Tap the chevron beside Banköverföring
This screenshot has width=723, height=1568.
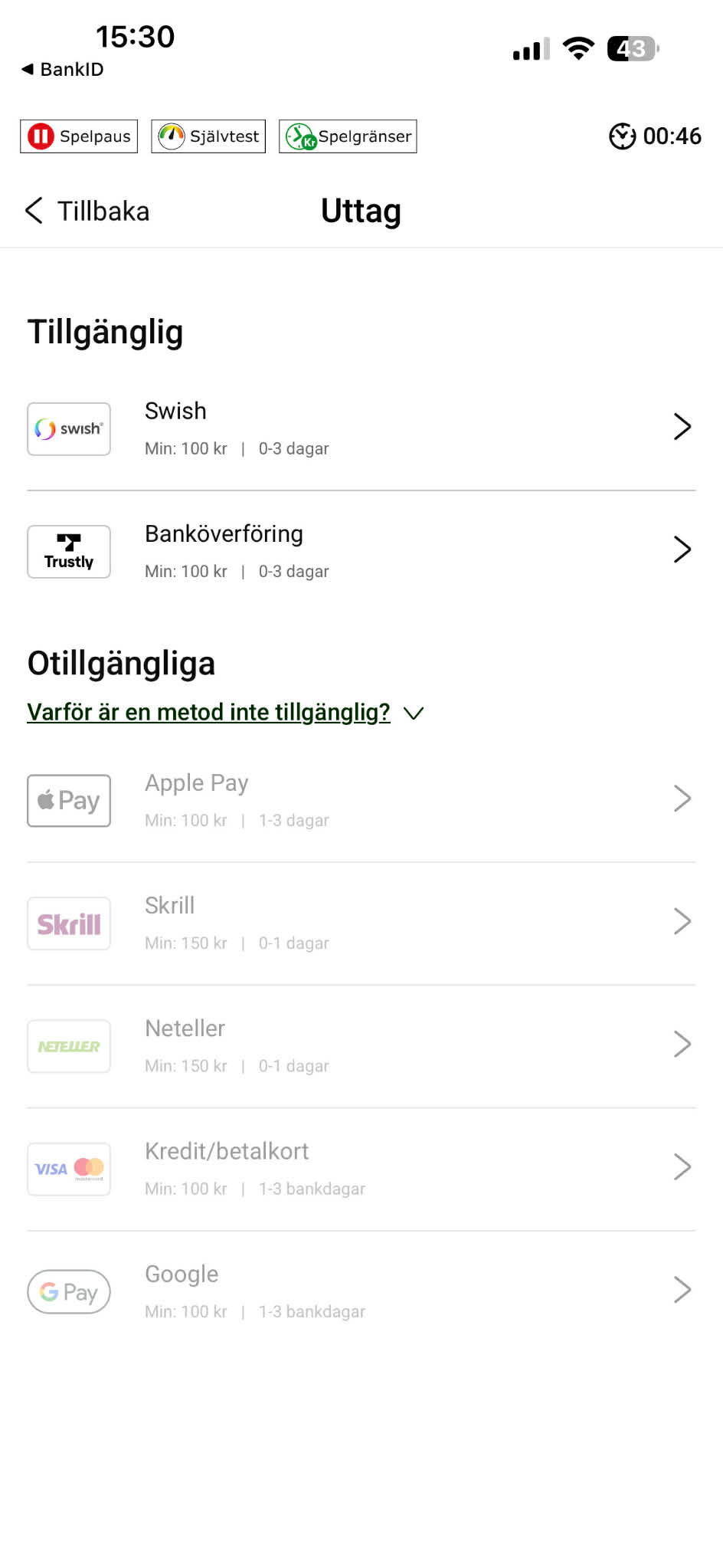[682, 549]
